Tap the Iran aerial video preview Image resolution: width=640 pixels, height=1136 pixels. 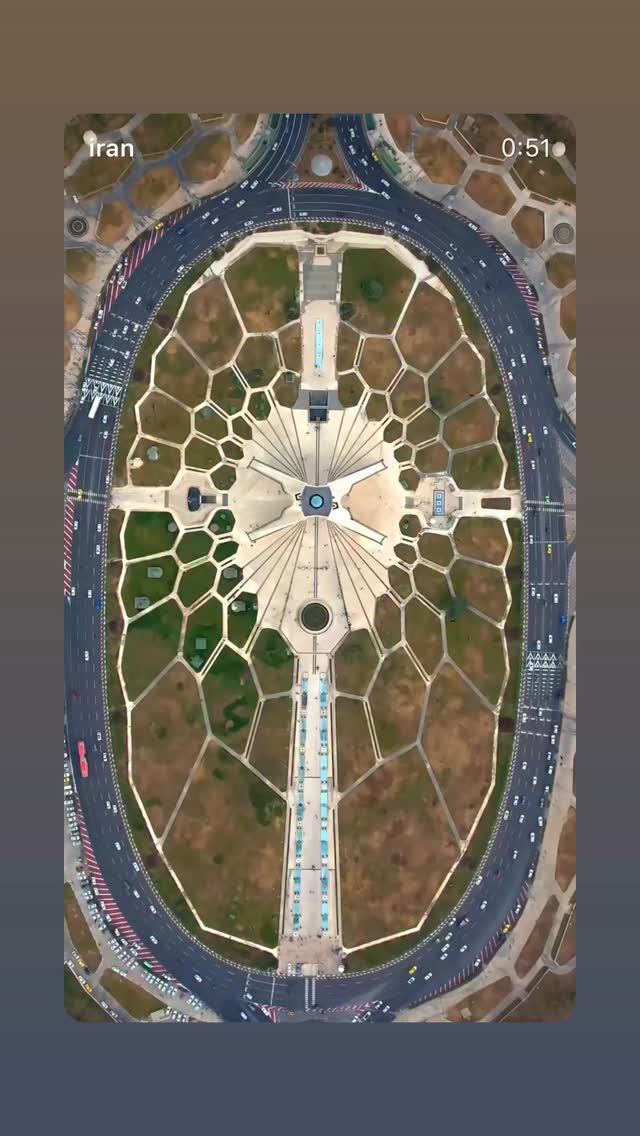[x=320, y=567]
